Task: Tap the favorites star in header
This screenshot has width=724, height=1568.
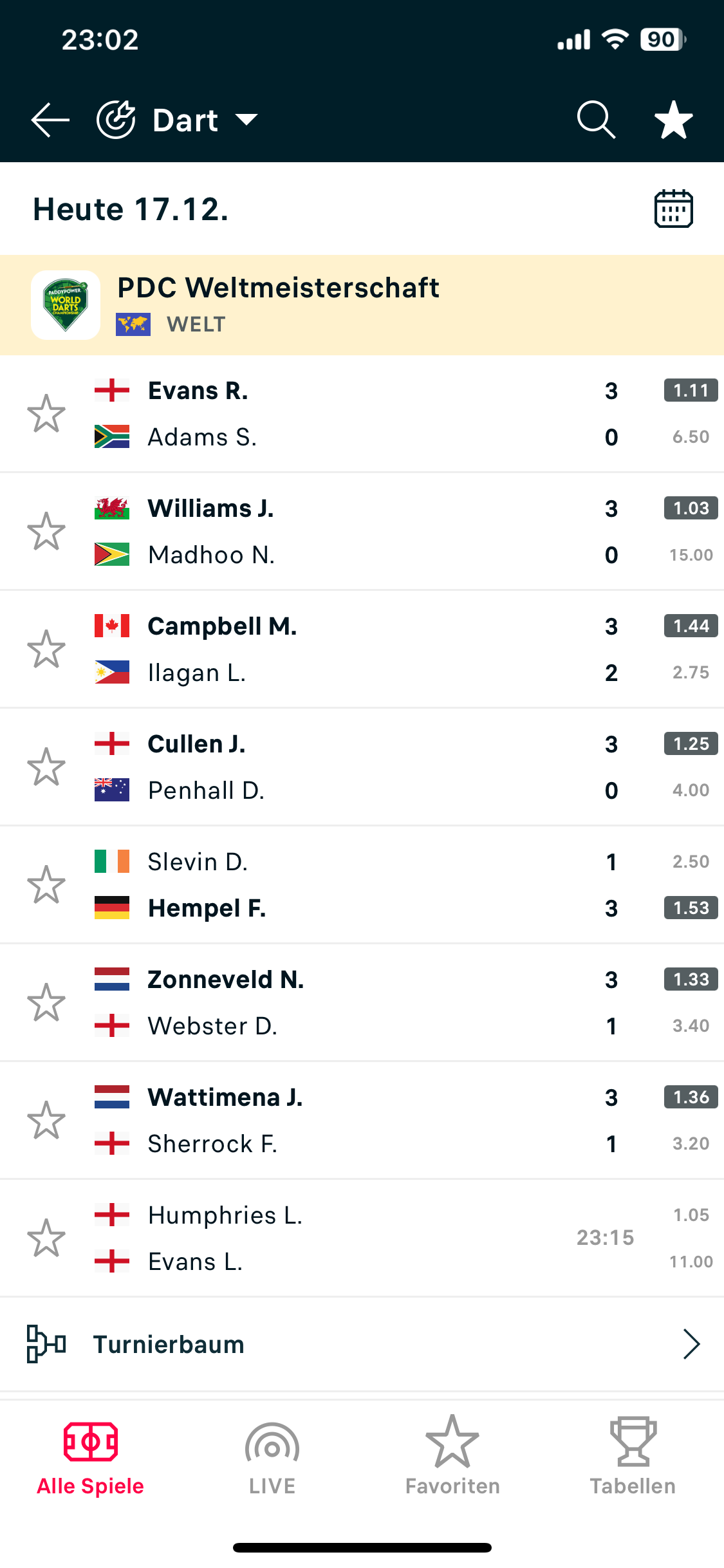Action: (673, 120)
